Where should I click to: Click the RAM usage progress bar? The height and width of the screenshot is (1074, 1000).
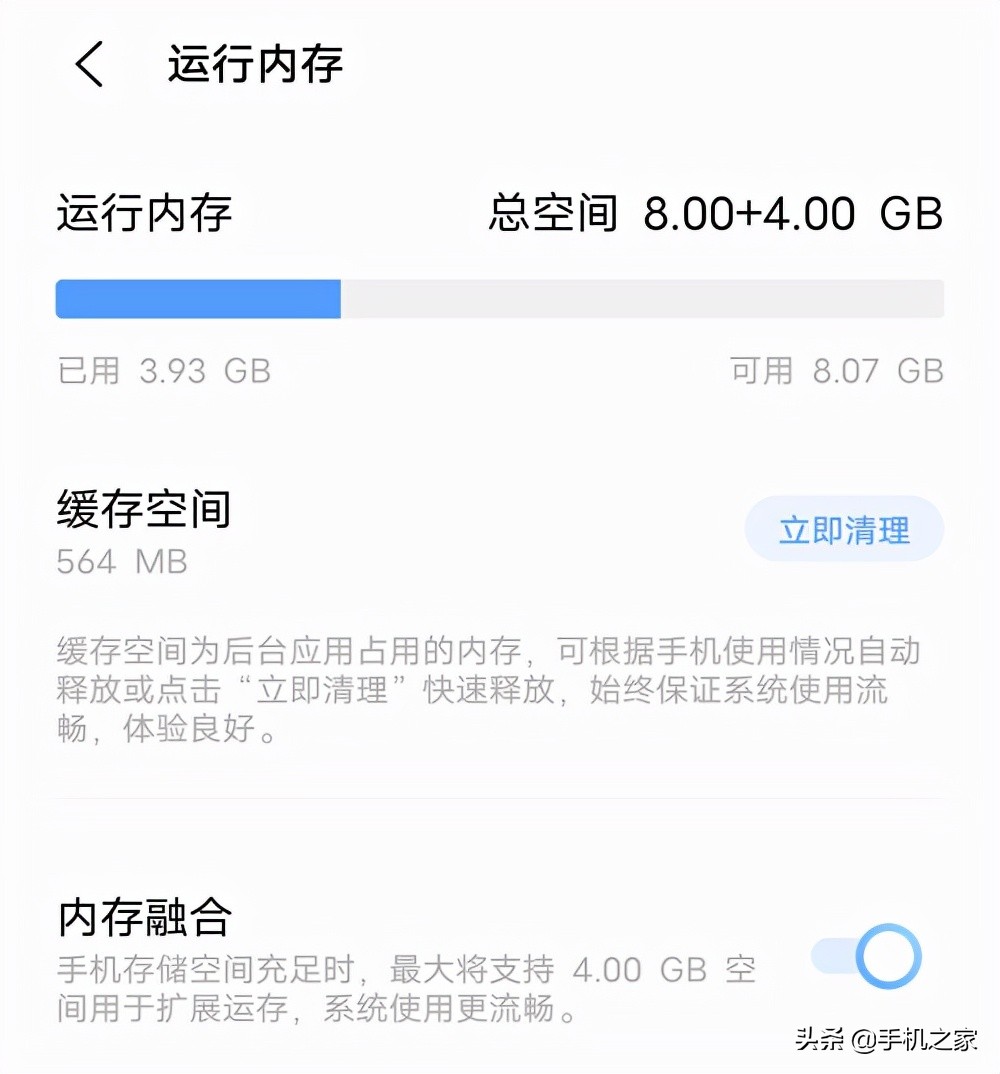[x=500, y=298]
